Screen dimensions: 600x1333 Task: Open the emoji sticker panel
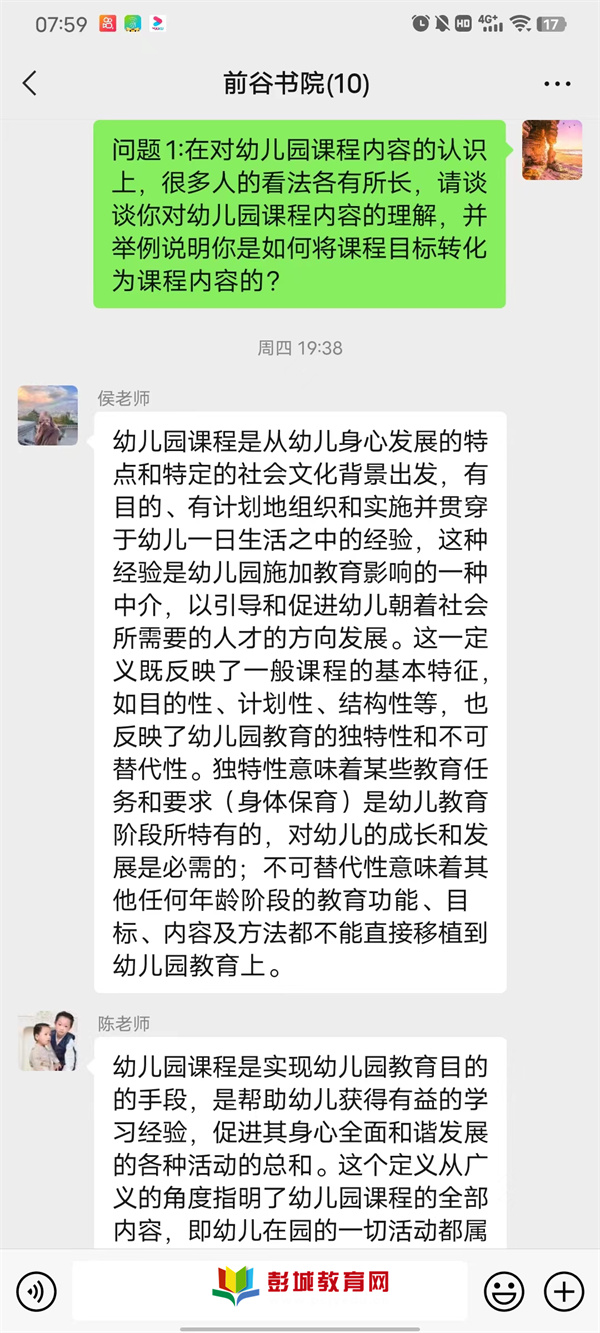point(503,1291)
